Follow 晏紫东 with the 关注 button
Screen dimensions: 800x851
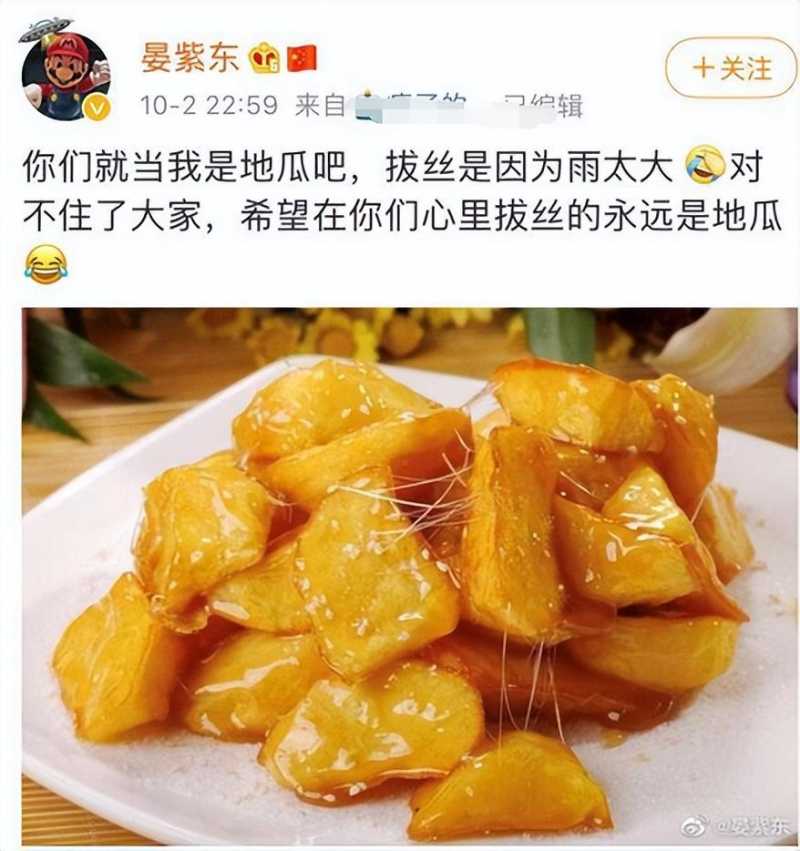click(x=732, y=68)
